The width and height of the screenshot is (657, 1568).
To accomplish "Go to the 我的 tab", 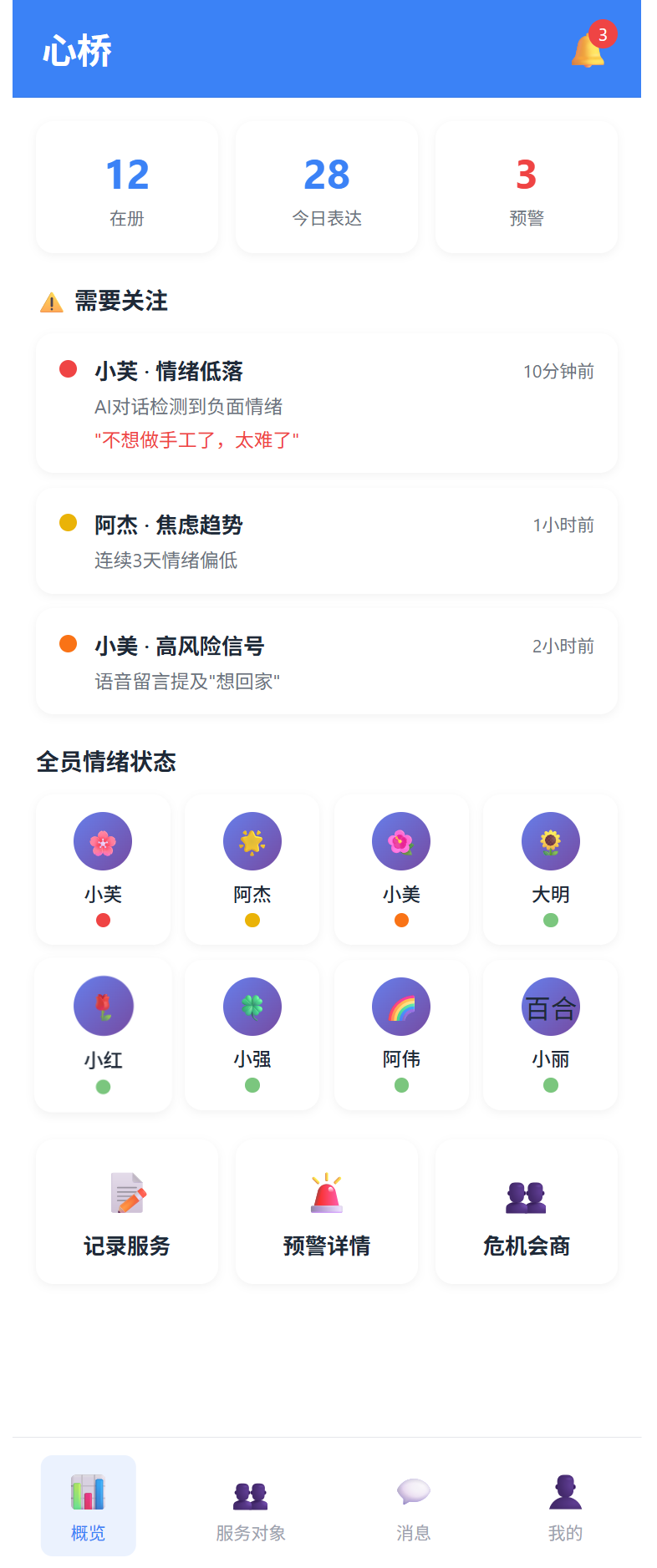I will pos(566,1505).
